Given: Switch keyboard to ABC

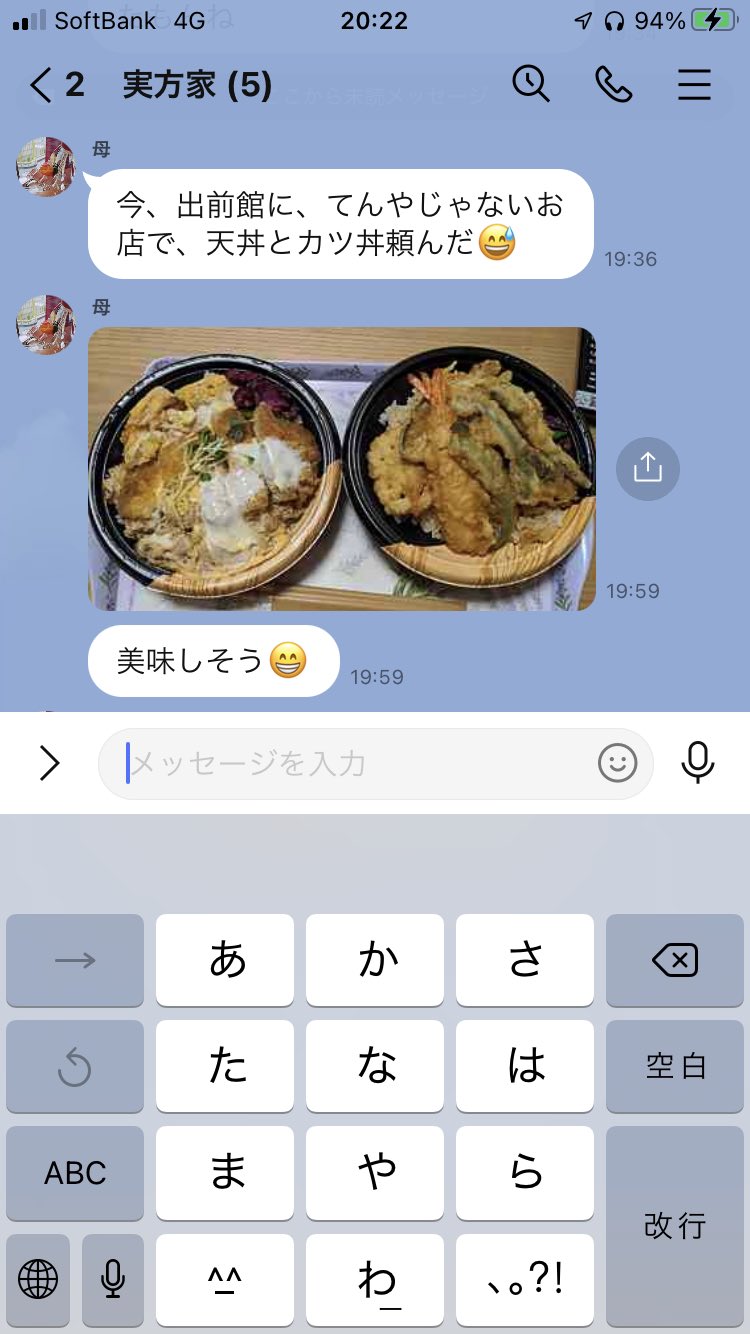Looking at the screenshot, I should click(75, 1172).
